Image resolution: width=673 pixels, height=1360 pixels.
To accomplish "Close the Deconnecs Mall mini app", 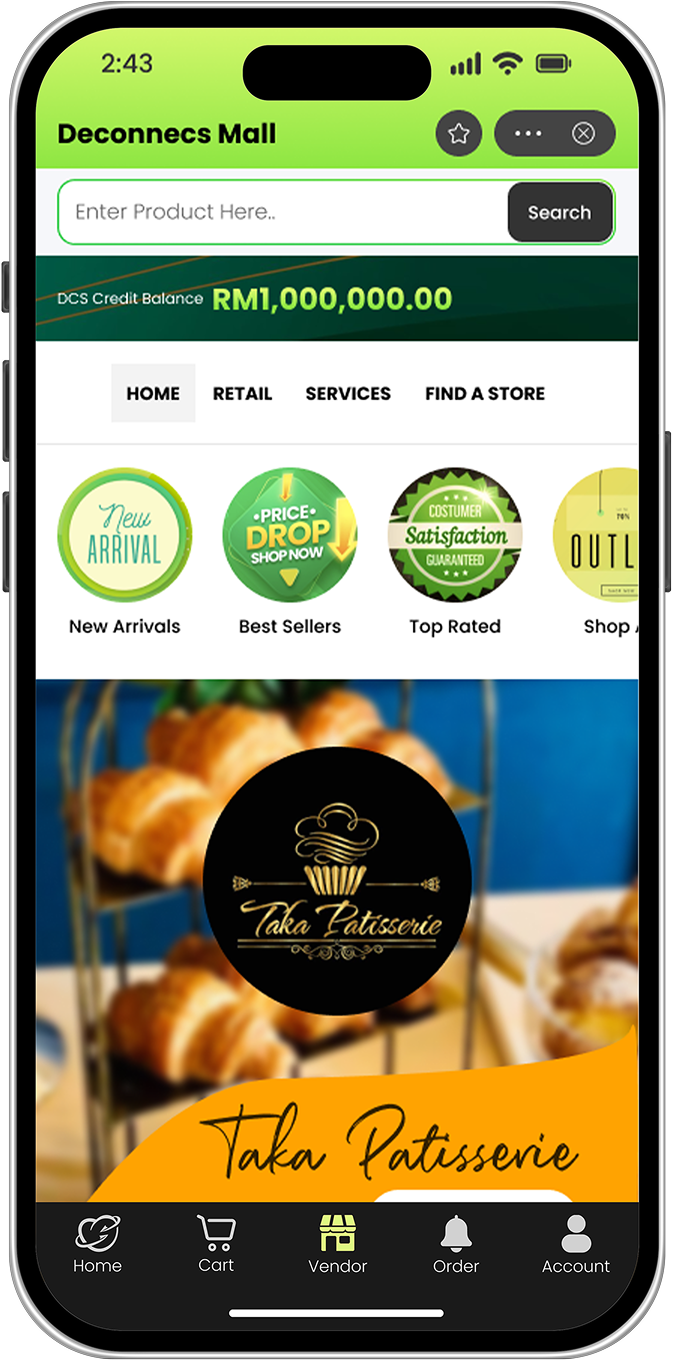I will click(x=583, y=134).
